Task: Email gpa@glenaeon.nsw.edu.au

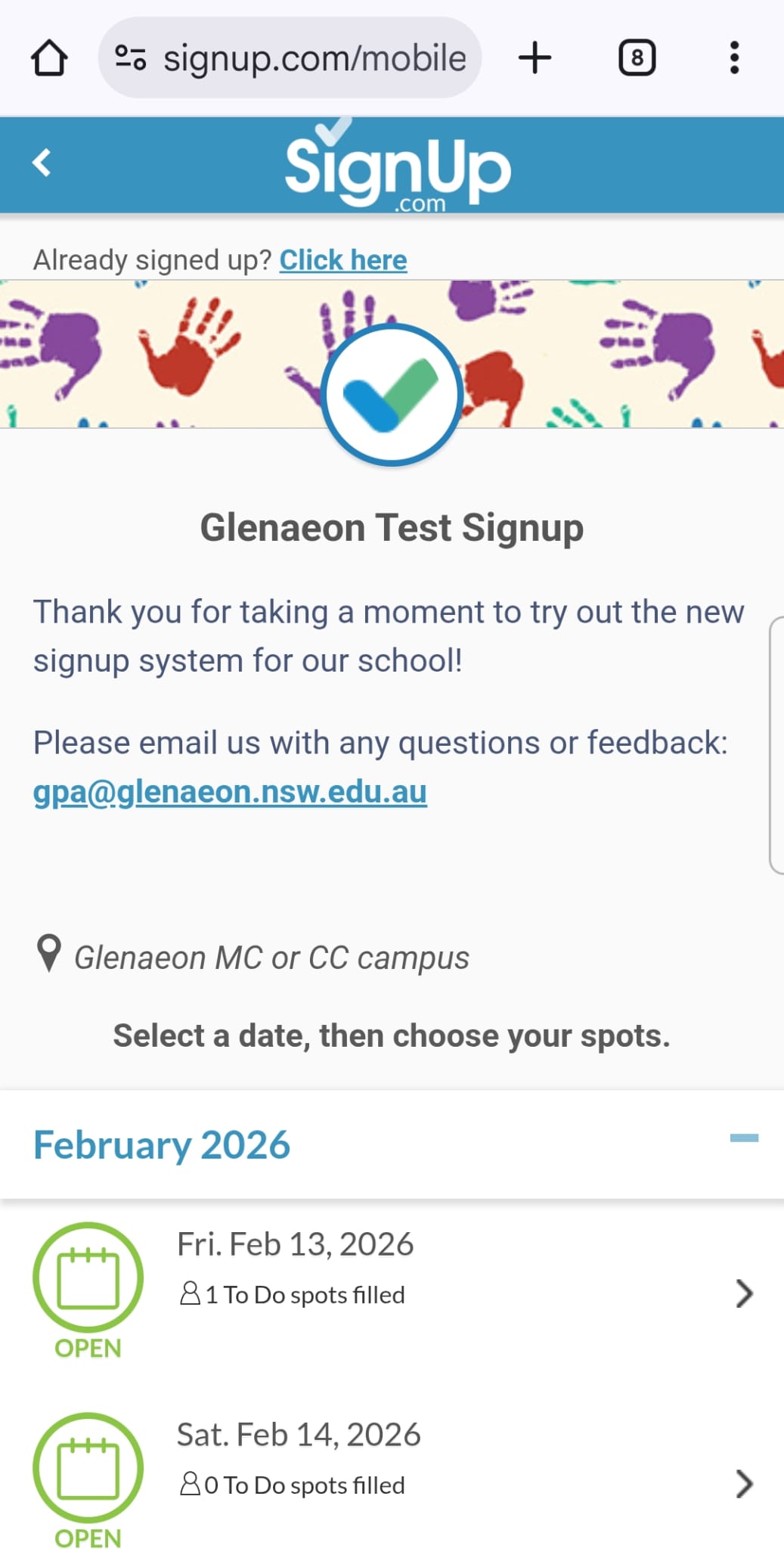Action: coord(230,792)
